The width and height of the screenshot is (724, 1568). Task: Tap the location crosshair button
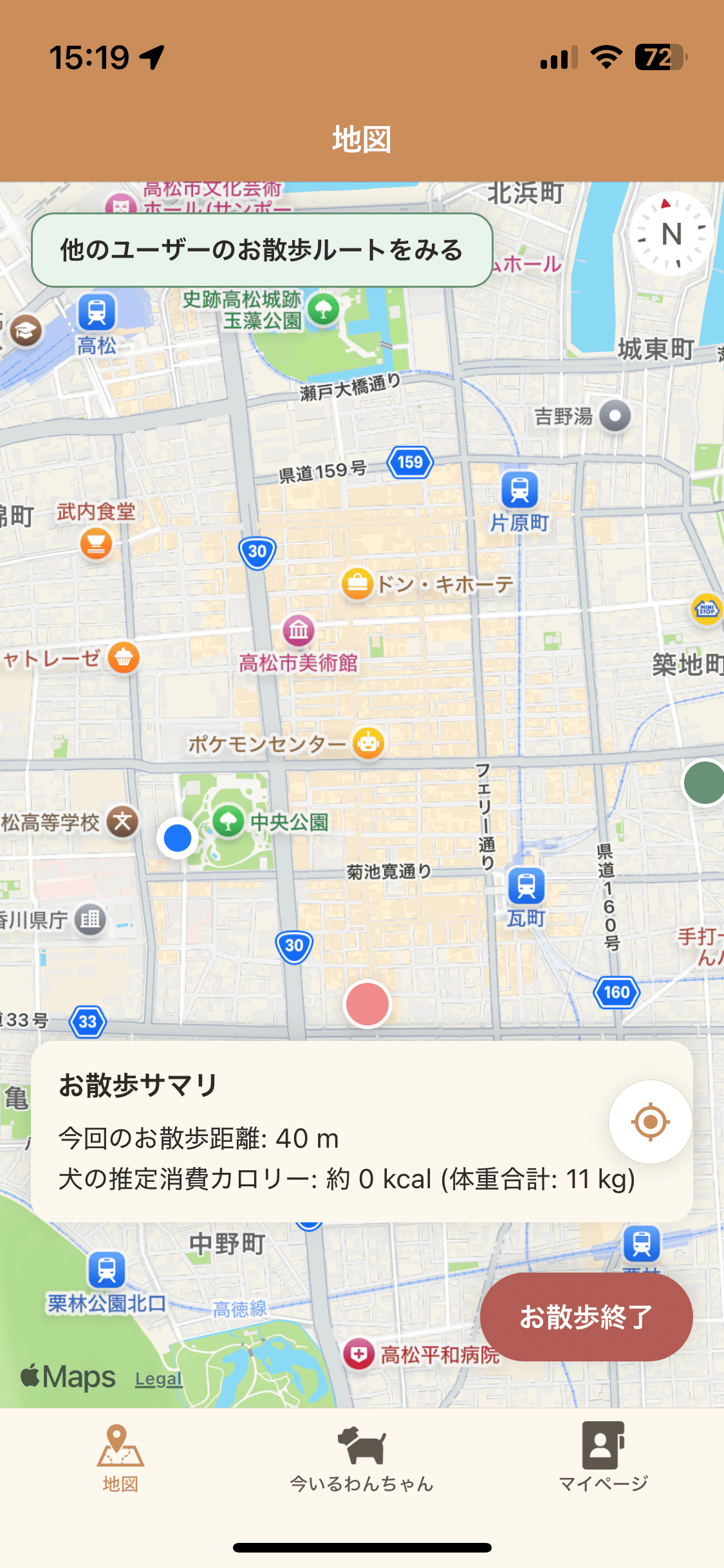click(x=650, y=1121)
